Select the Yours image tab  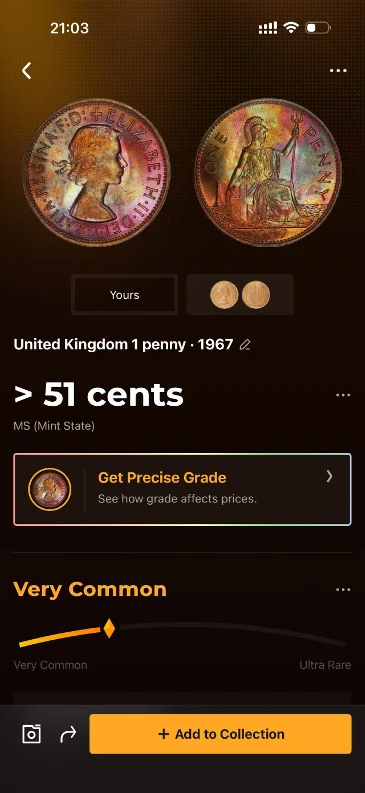coord(124,295)
